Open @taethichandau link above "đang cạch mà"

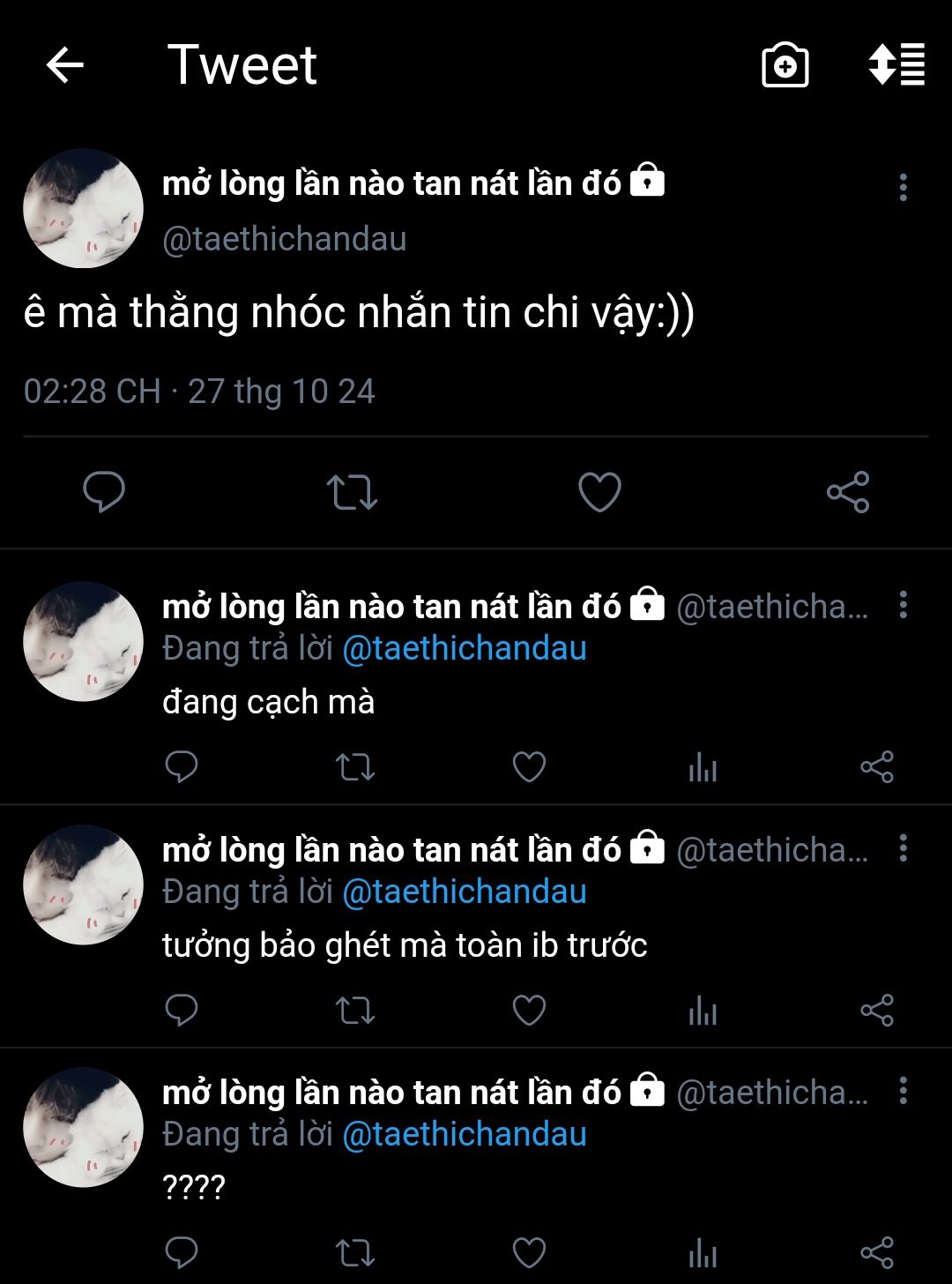(x=464, y=649)
